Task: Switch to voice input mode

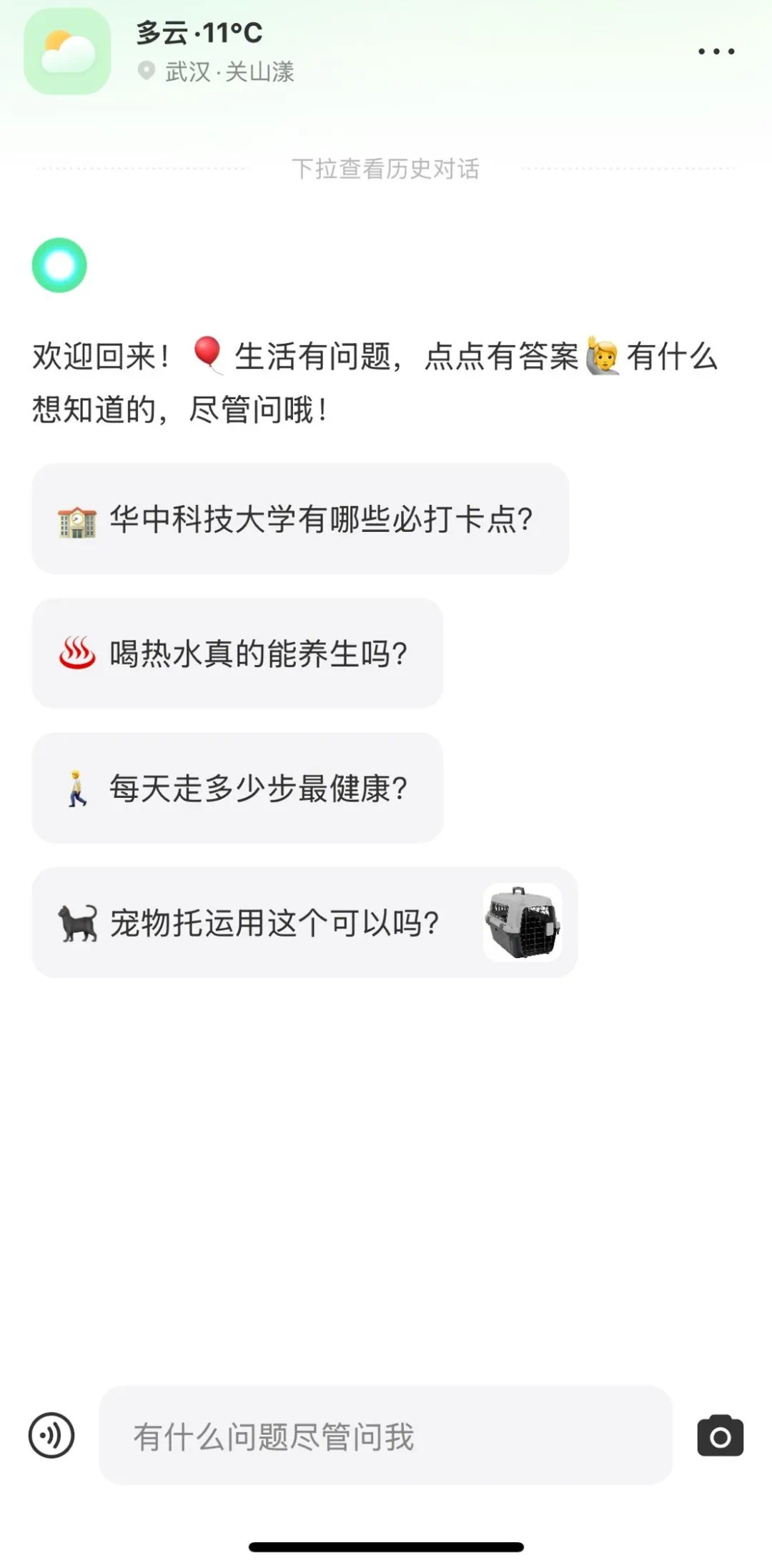Action: [x=51, y=1435]
